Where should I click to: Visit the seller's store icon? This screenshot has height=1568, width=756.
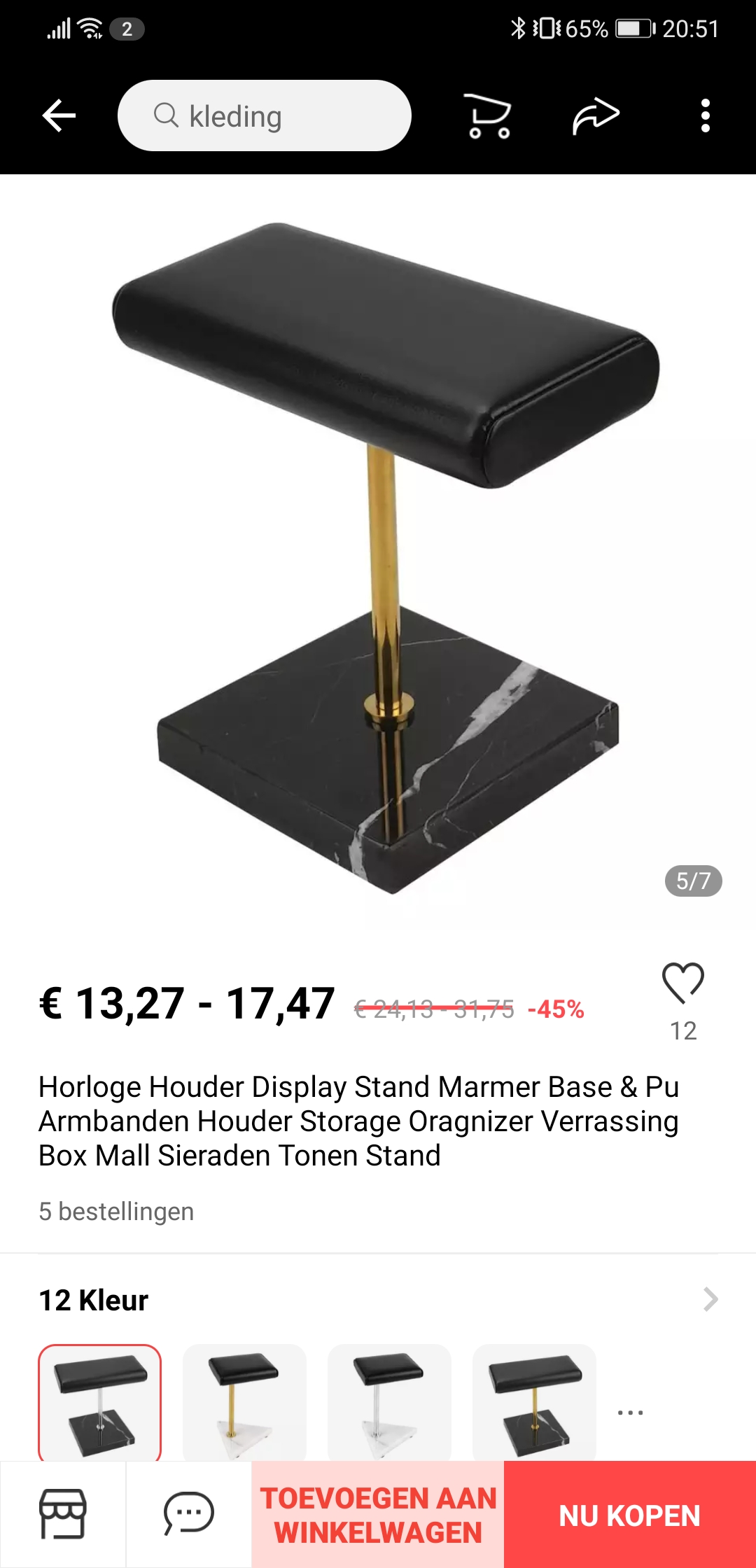coord(63,1514)
